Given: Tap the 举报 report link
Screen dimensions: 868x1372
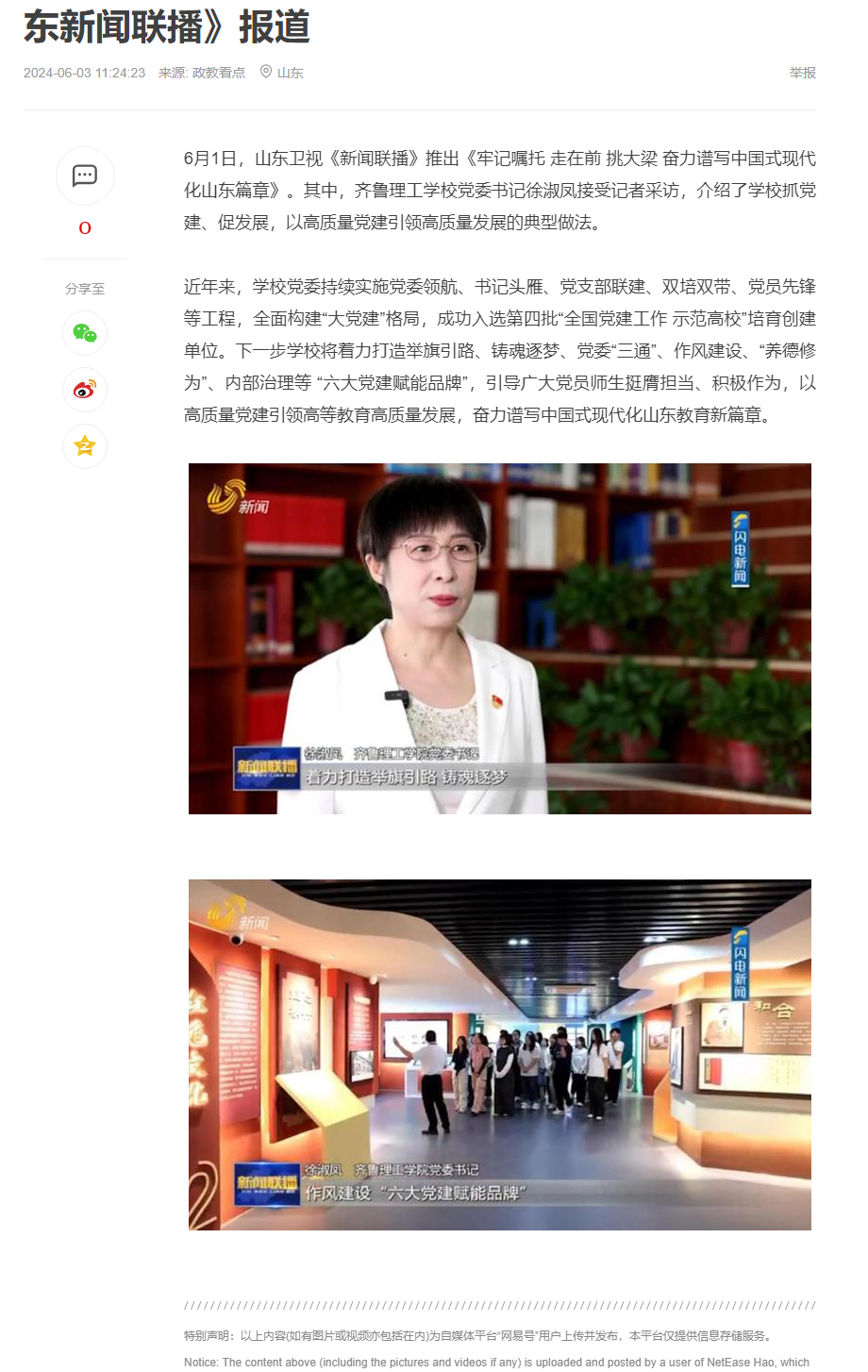Looking at the screenshot, I should tap(802, 73).
